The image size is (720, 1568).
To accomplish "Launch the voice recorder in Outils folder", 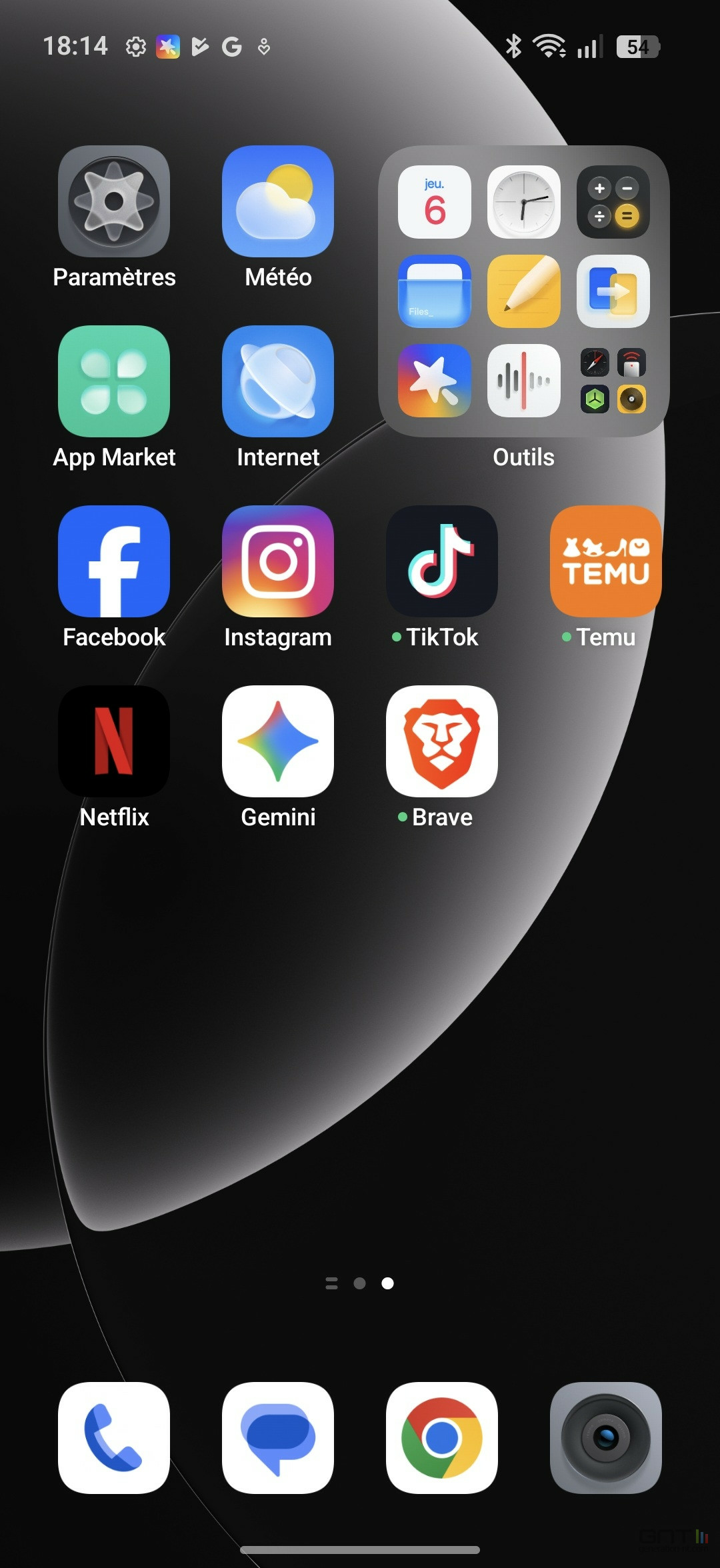I will click(524, 381).
